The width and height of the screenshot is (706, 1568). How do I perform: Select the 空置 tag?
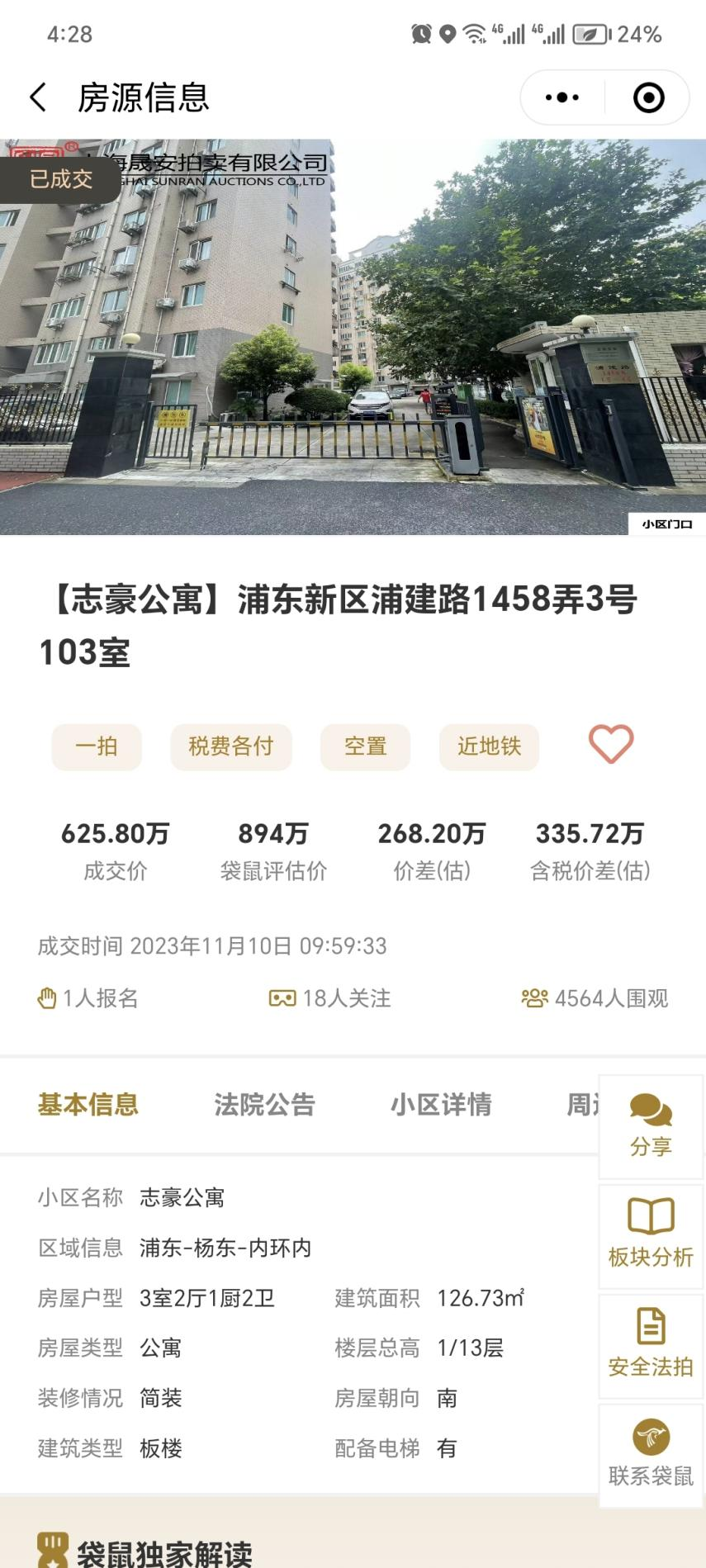pos(364,746)
